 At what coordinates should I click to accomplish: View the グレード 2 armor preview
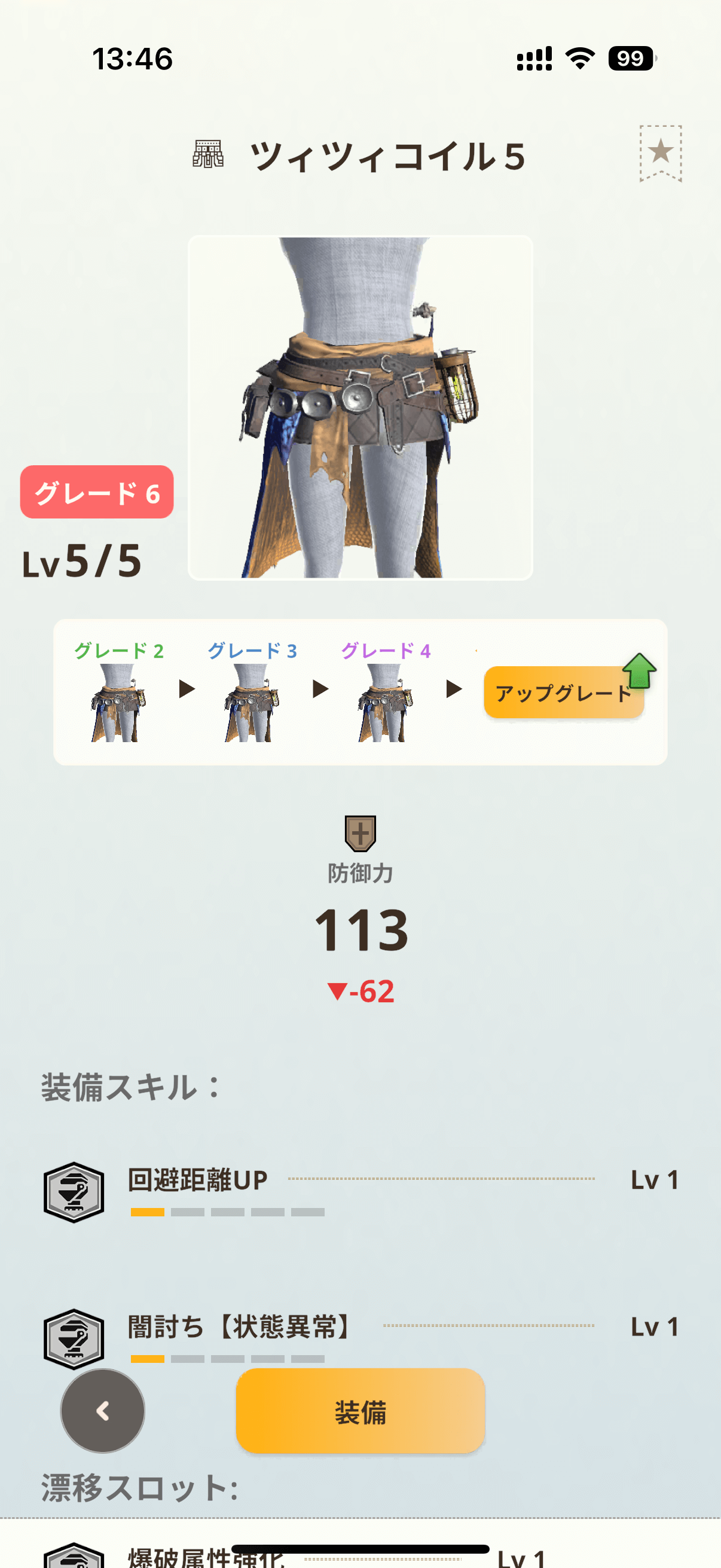(118, 702)
